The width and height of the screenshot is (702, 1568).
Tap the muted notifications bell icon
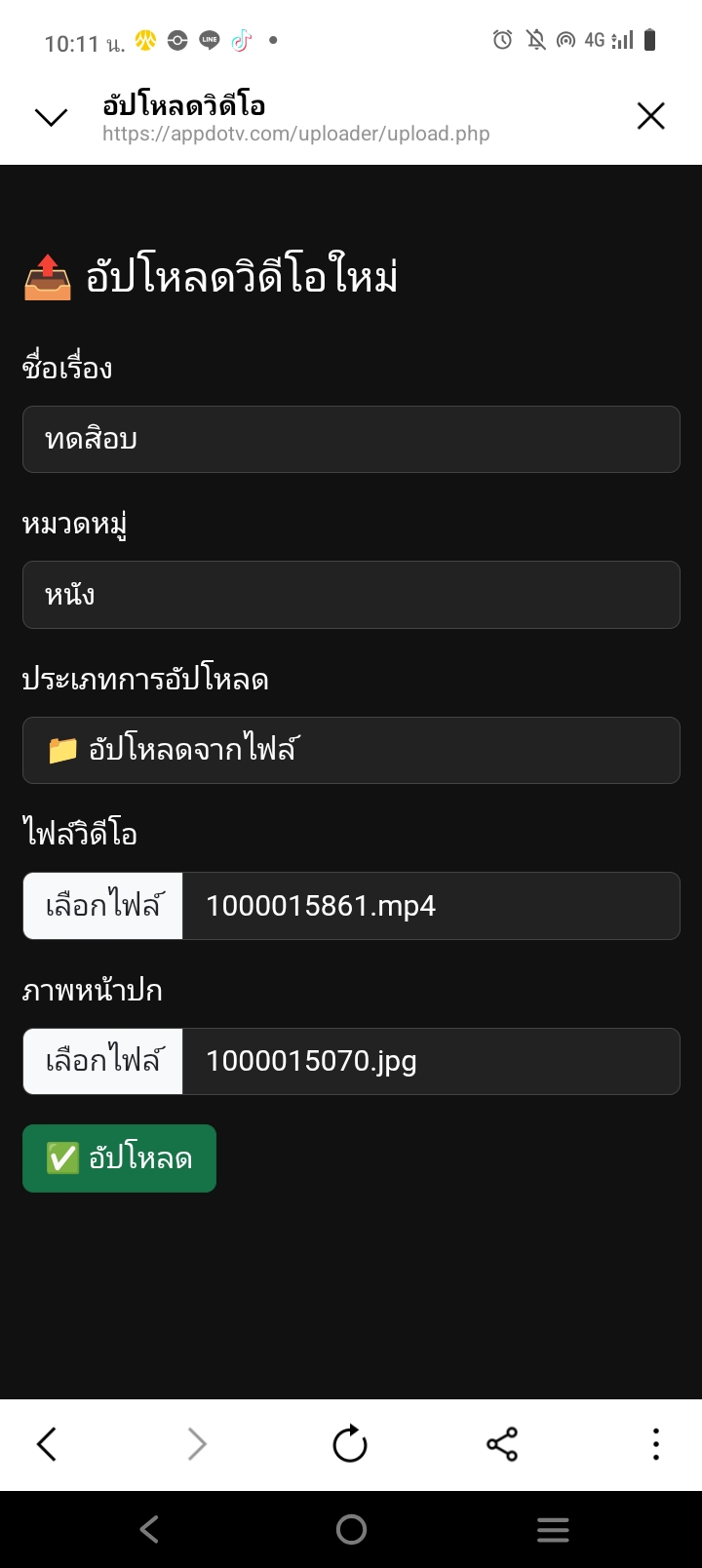[x=536, y=40]
